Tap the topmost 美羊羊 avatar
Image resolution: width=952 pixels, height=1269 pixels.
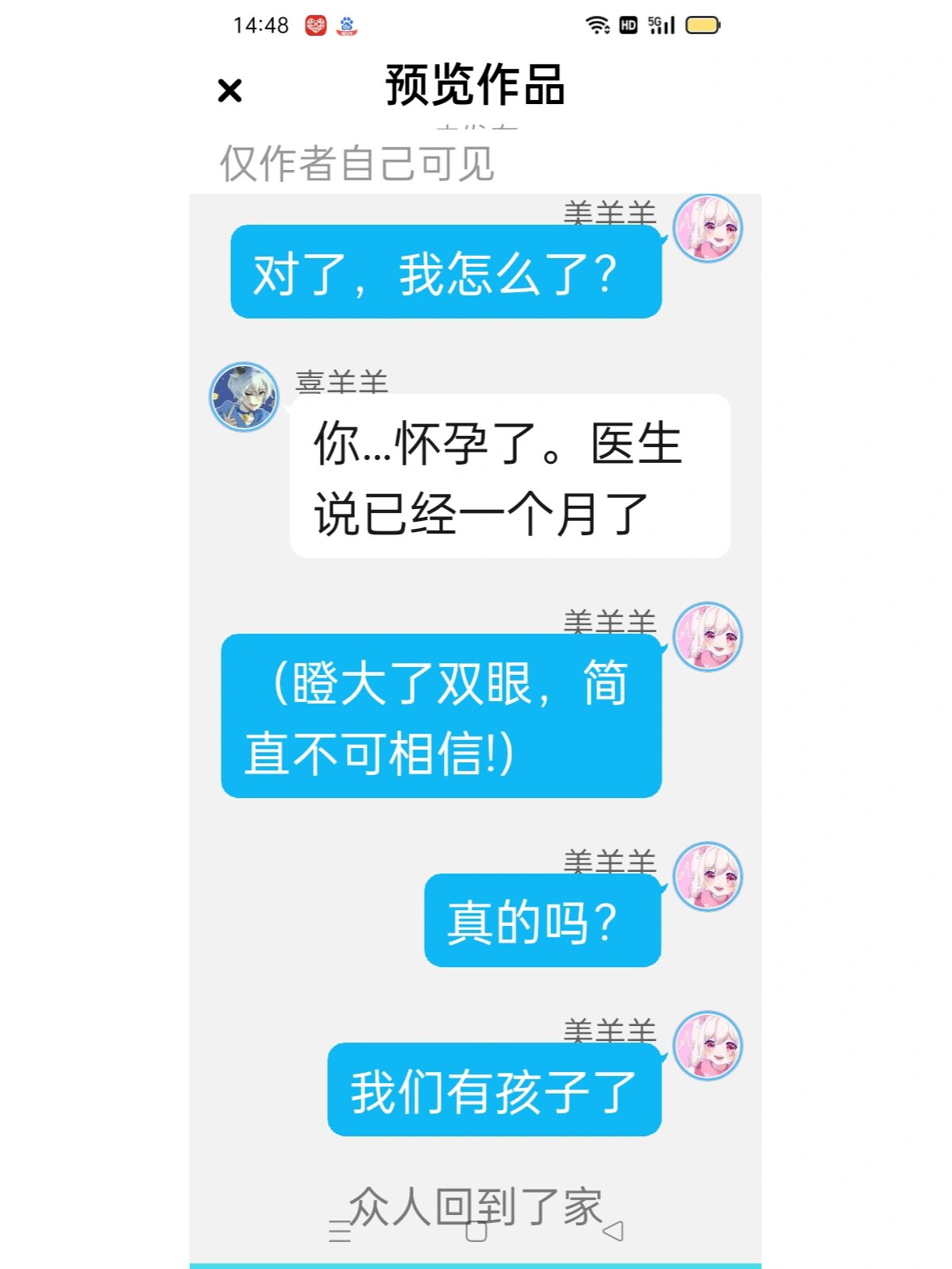[x=709, y=228]
